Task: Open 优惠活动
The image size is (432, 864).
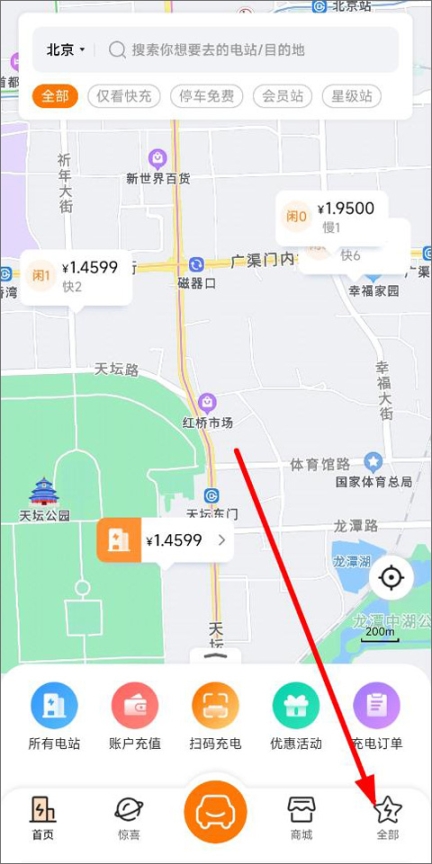Action: 296,716
